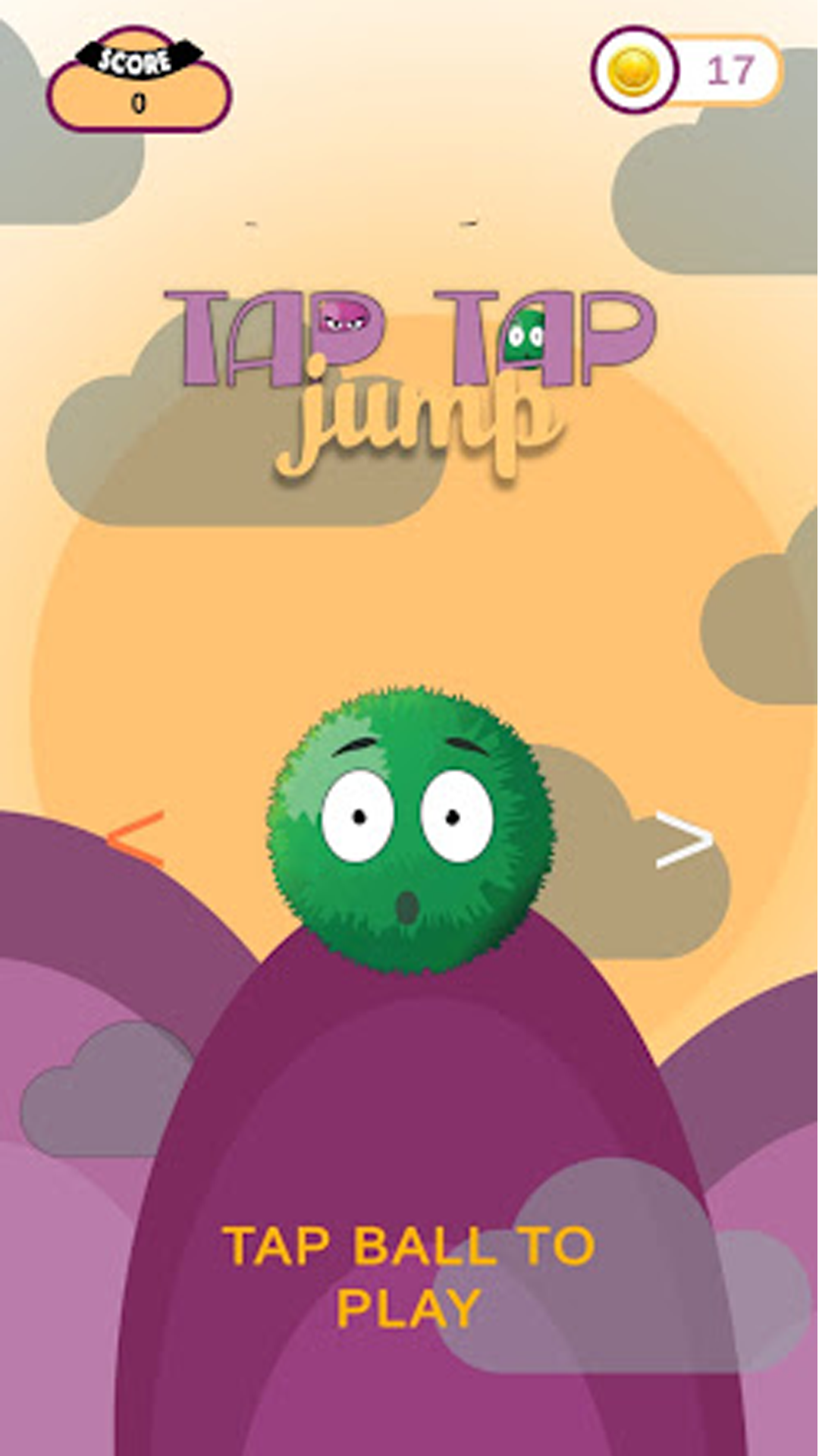This screenshot has height=1456, width=819.
Task: View score details on the SCORE banner
Action: 136,61
